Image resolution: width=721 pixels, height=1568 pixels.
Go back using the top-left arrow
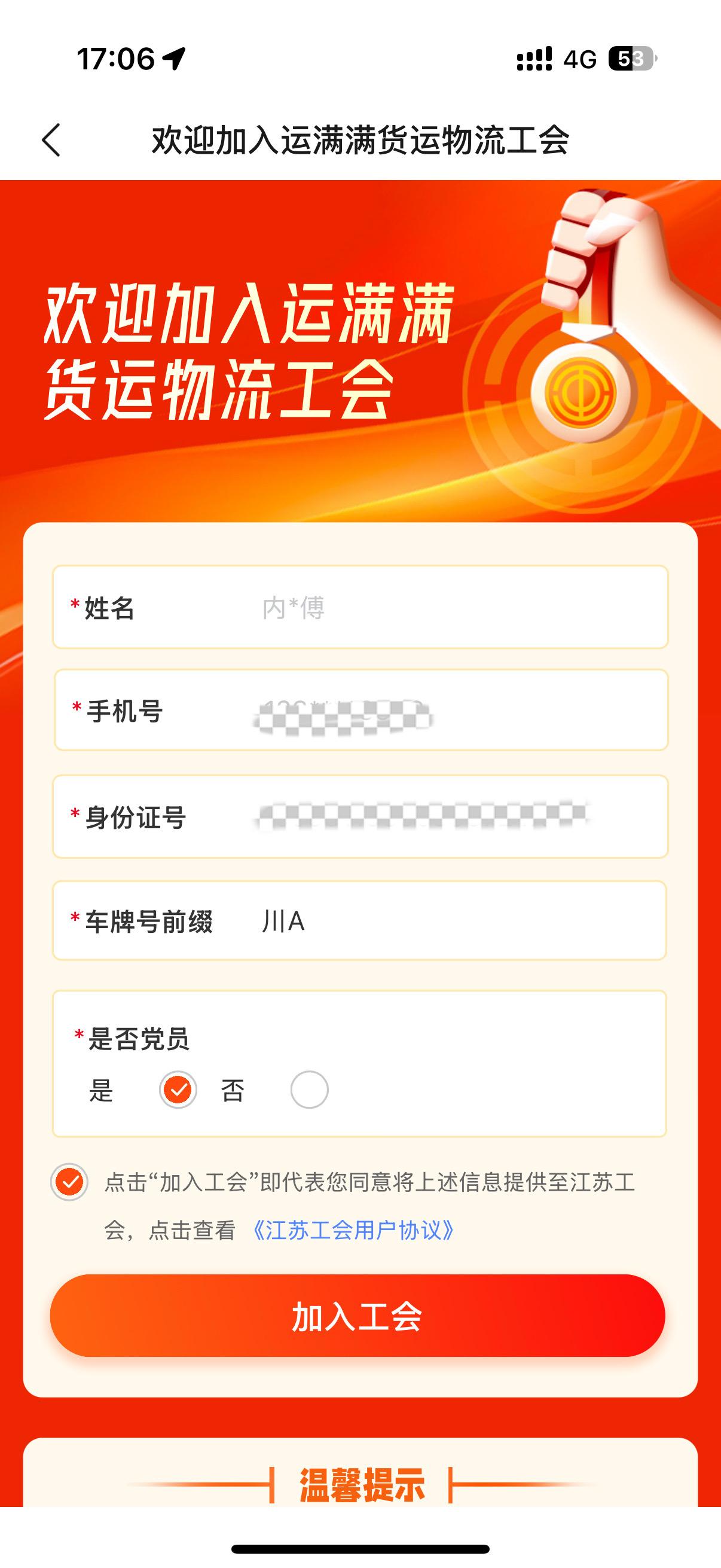click(52, 140)
